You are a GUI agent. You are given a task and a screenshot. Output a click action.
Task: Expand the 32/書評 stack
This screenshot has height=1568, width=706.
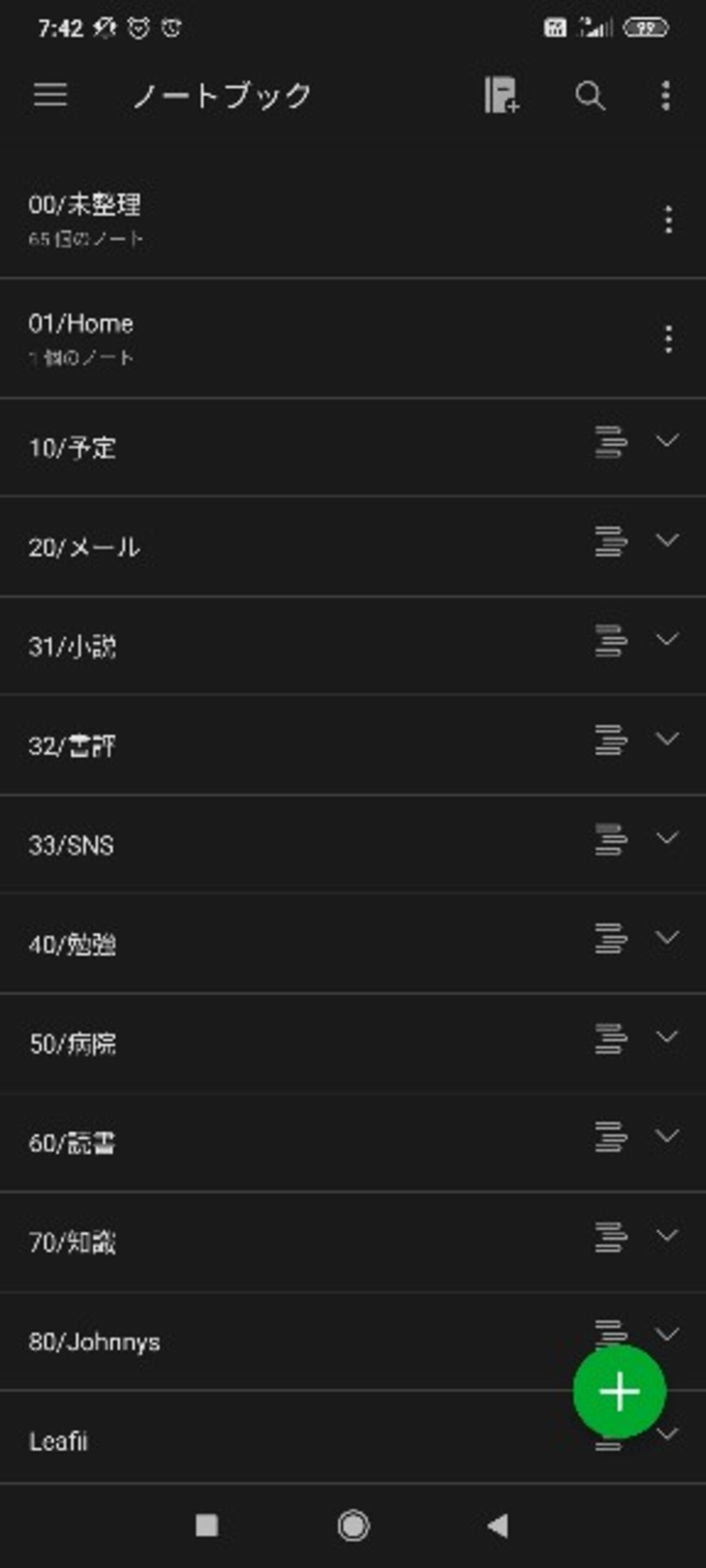667,738
